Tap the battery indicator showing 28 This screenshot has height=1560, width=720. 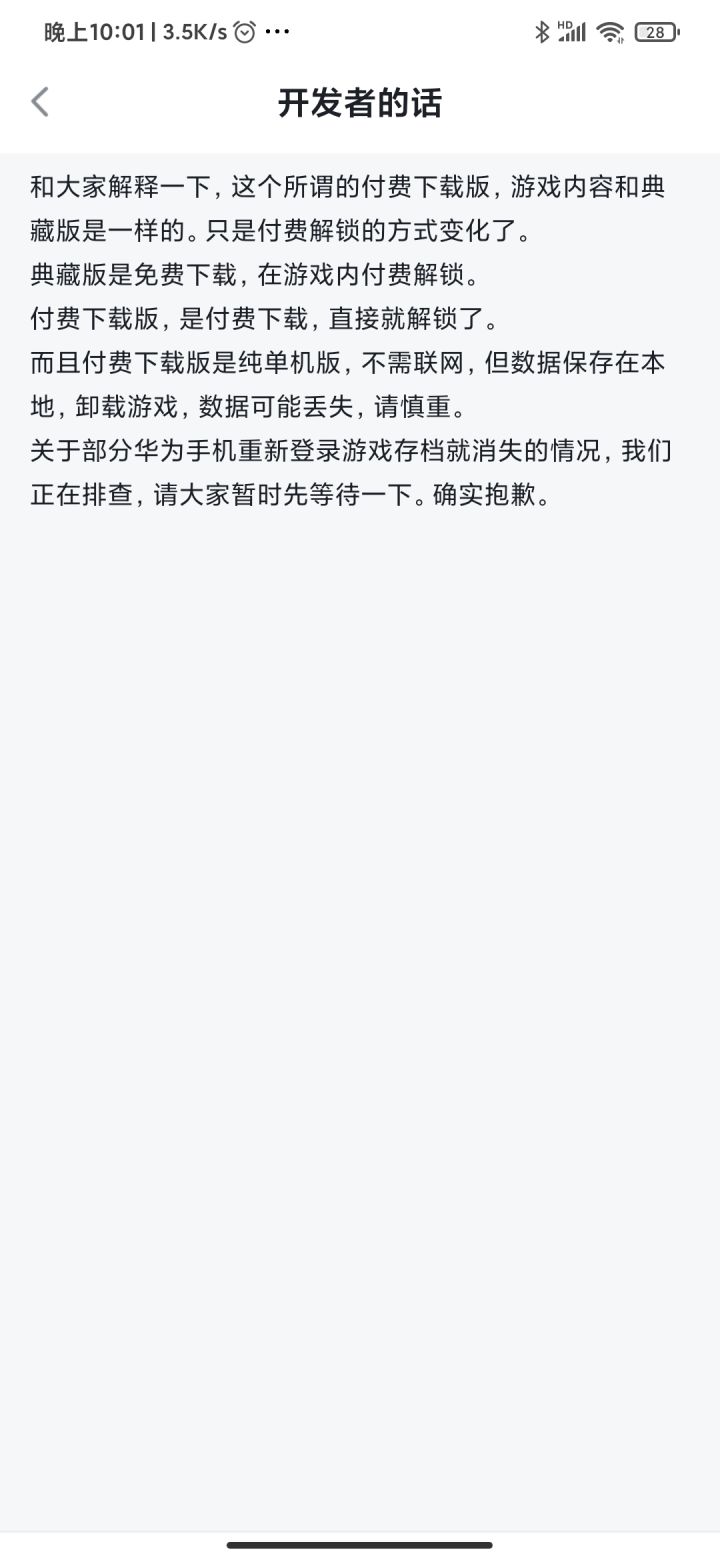657,31
